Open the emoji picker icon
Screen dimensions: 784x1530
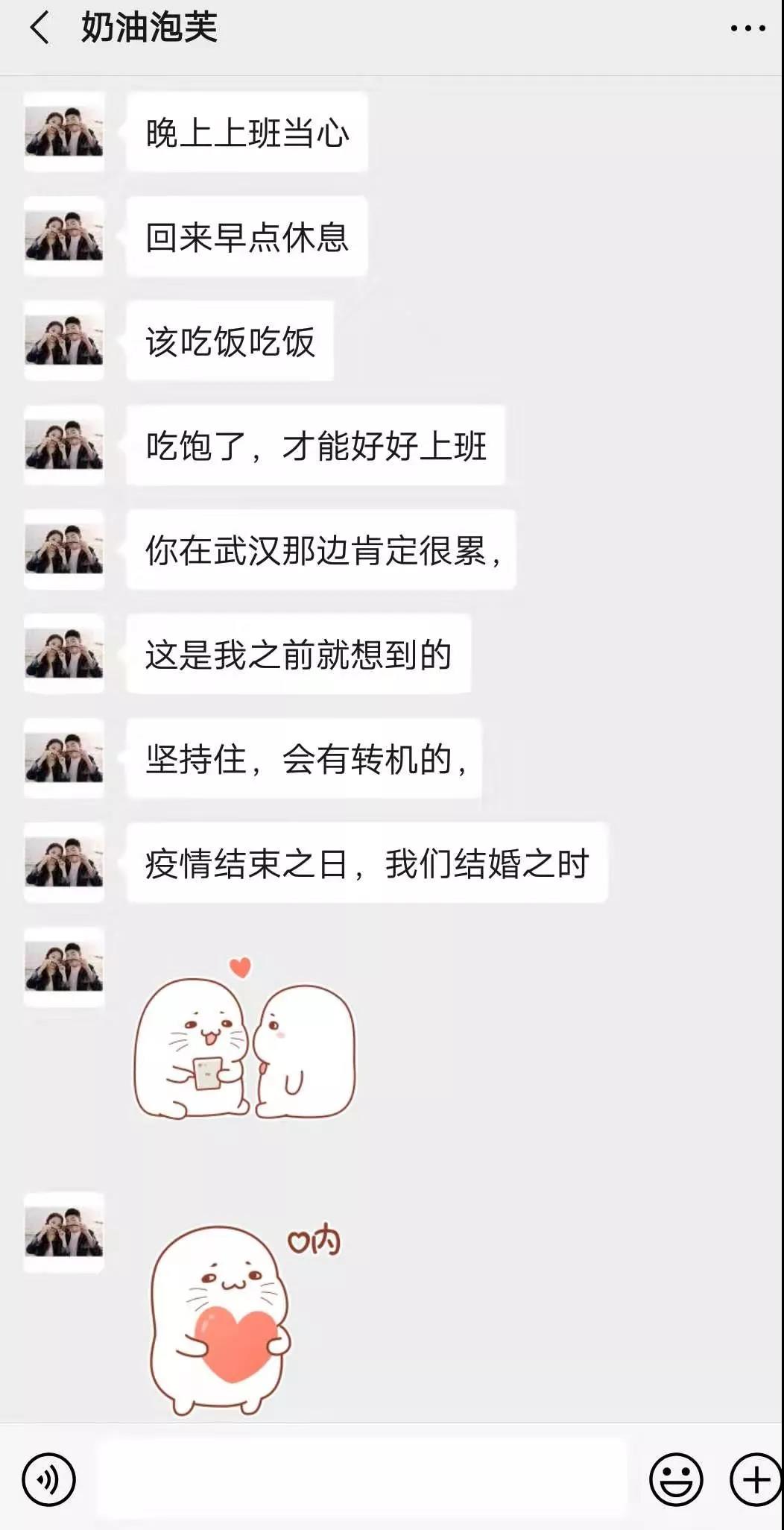[675, 1479]
